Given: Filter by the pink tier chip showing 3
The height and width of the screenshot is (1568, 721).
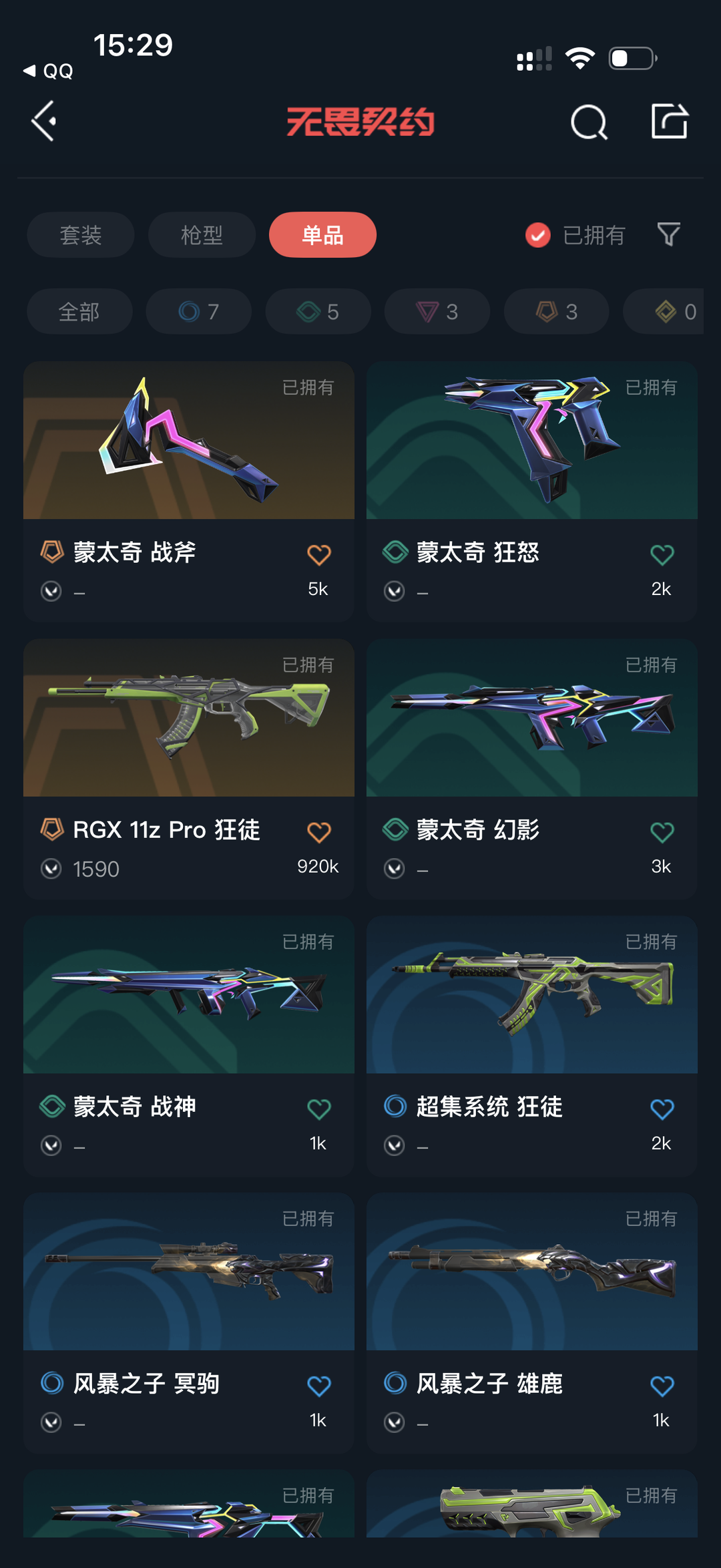Looking at the screenshot, I should (437, 311).
